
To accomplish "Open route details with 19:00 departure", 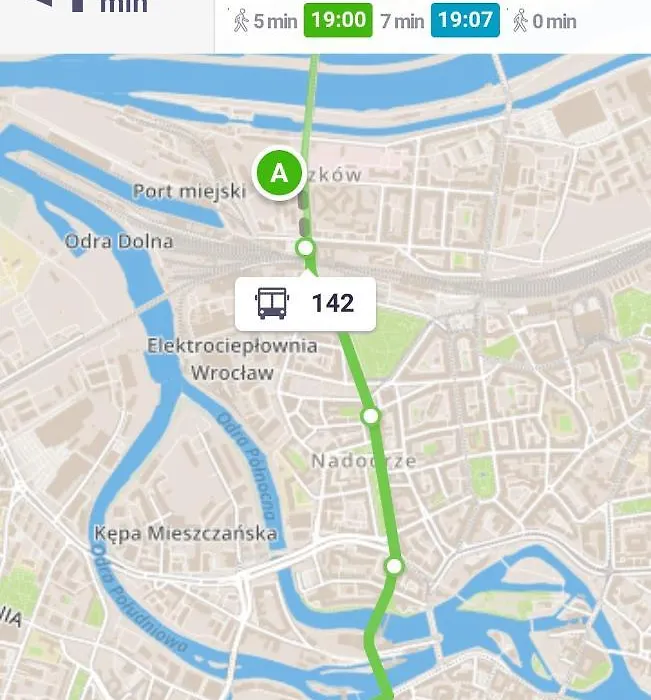I will pos(338,20).
